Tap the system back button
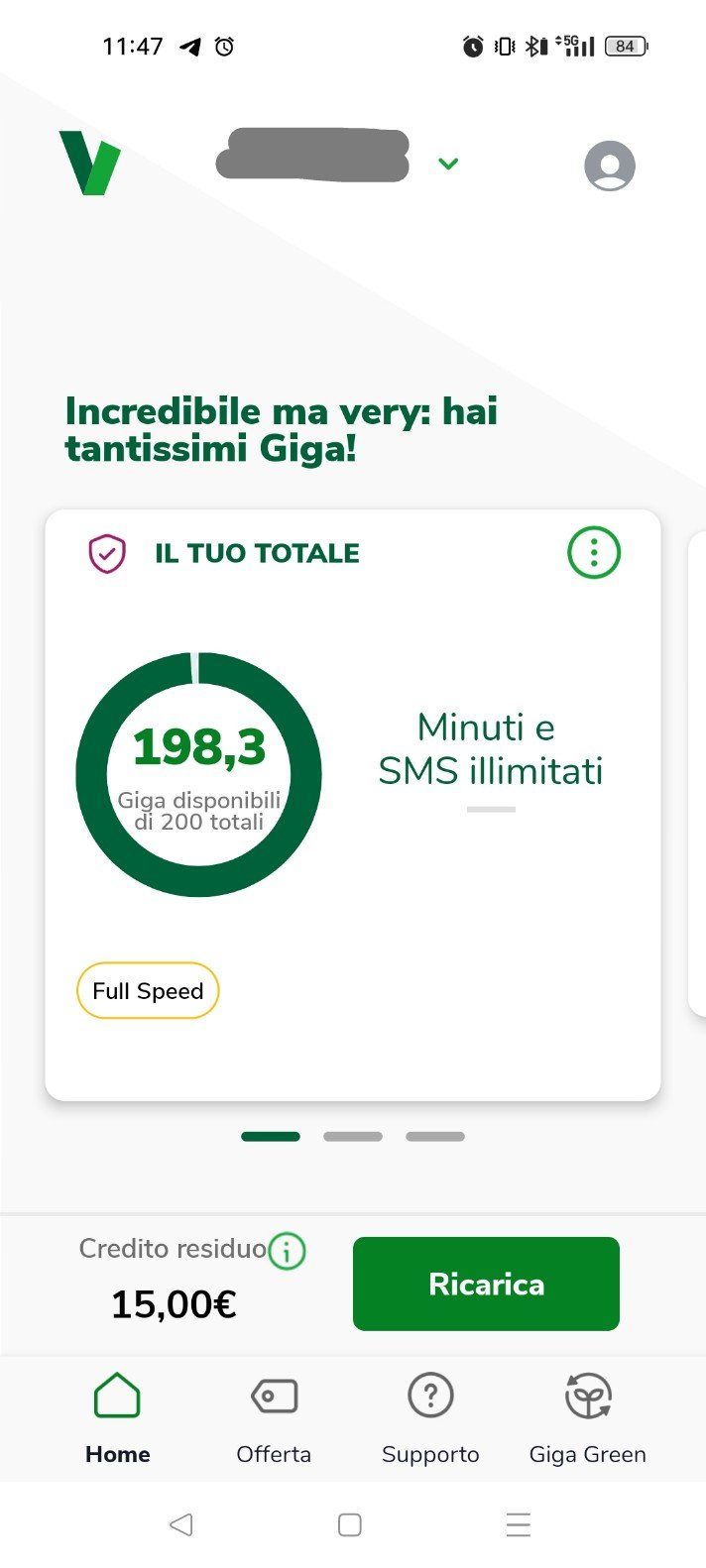The width and height of the screenshot is (706, 1568). tap(180, 1524)
